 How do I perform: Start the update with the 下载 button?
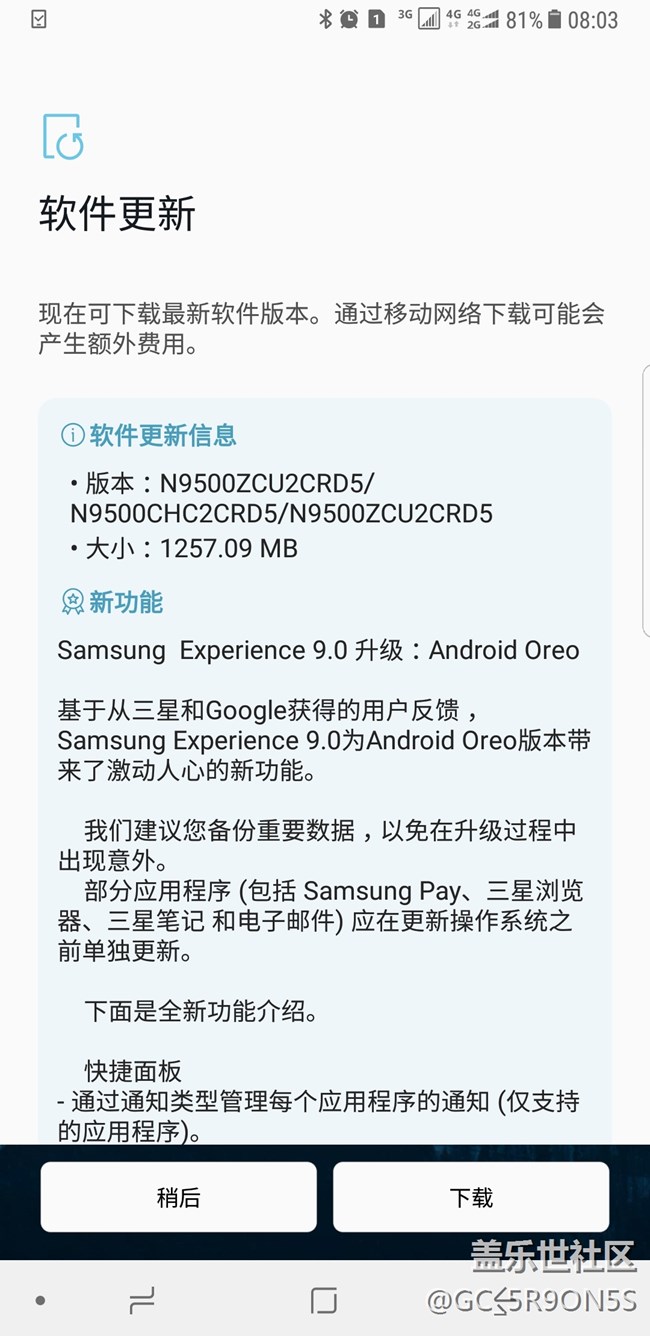click(471, 1197)
